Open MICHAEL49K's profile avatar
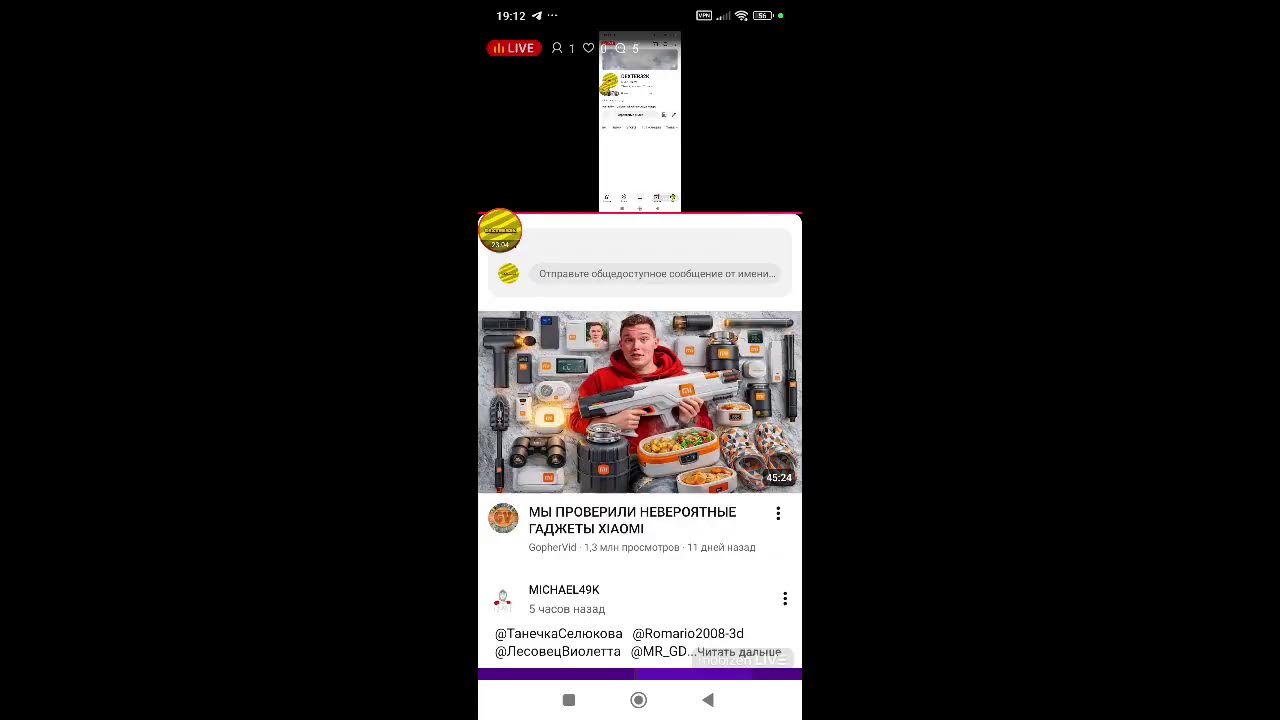Image resolution: width=1280 pixels, height=720 pixels. pyautogui.click(x=503, y=599)
